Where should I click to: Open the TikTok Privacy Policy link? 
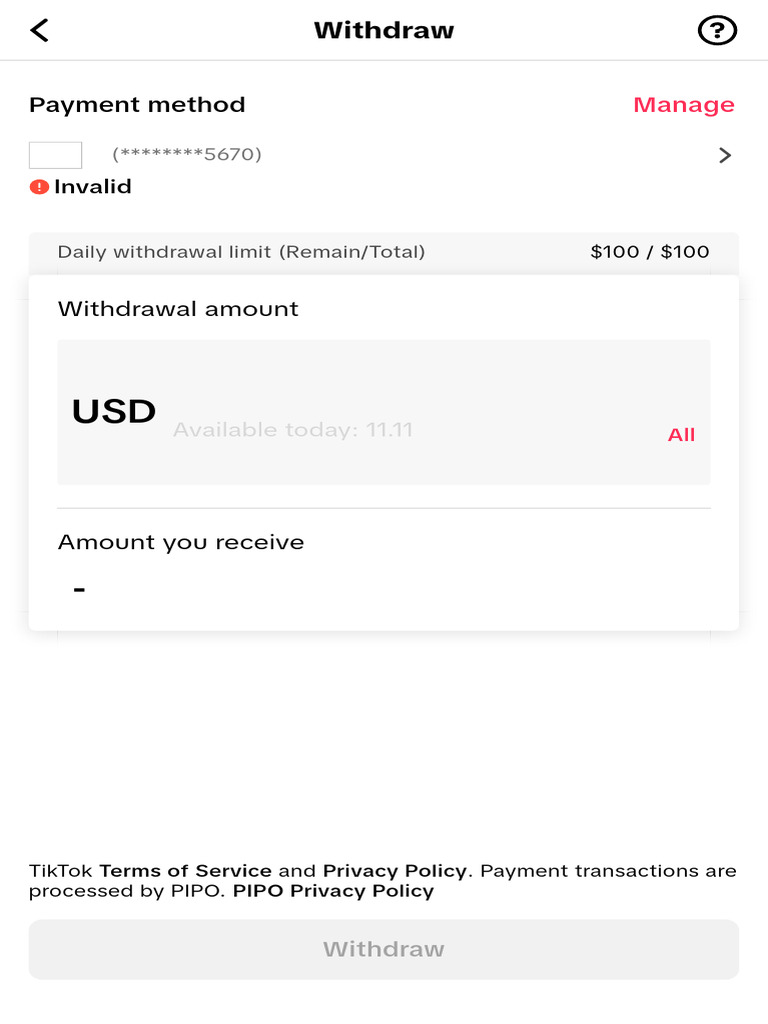[395, 871]
